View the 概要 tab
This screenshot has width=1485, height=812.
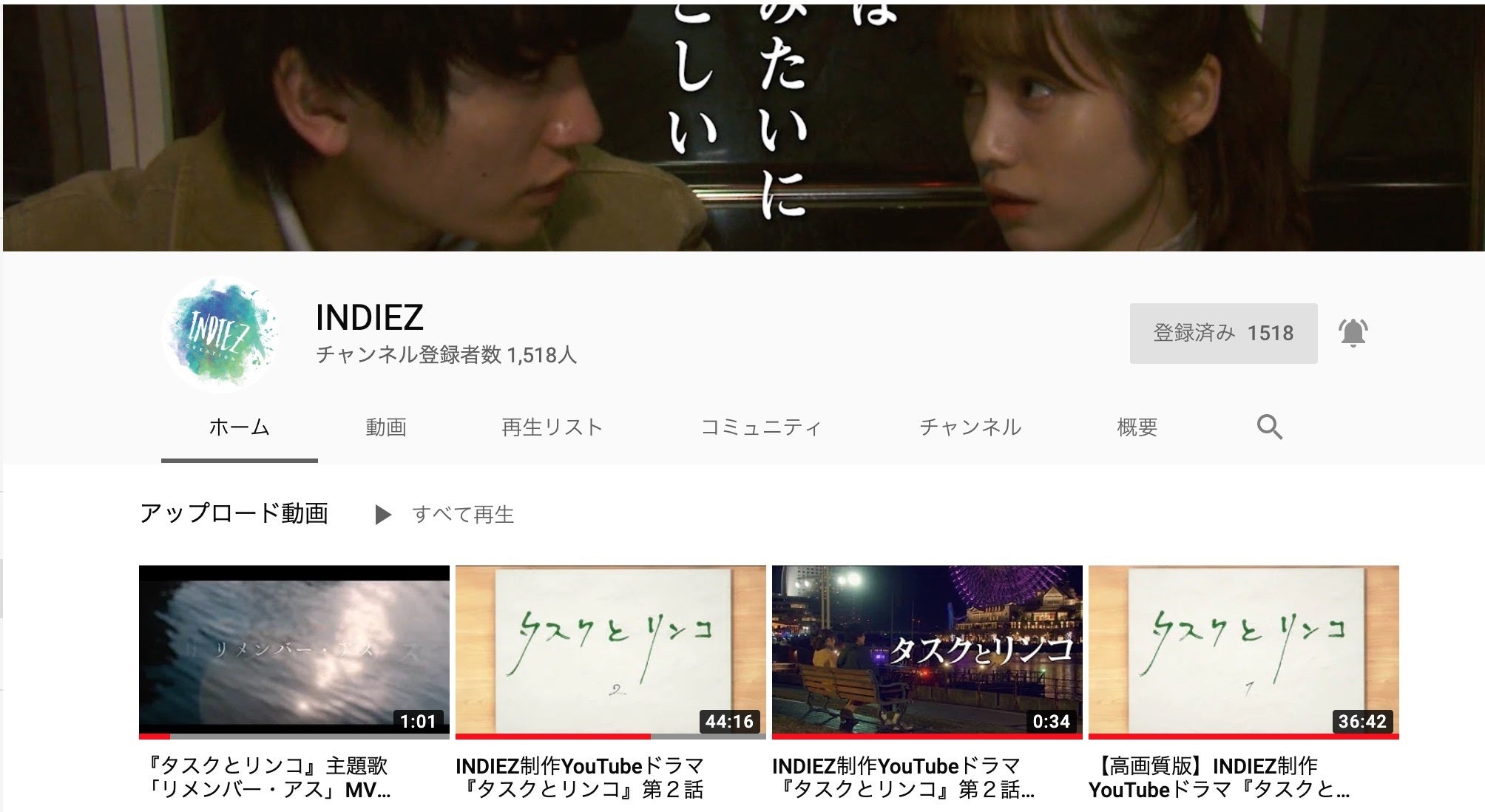click(x=1137, y=427)
